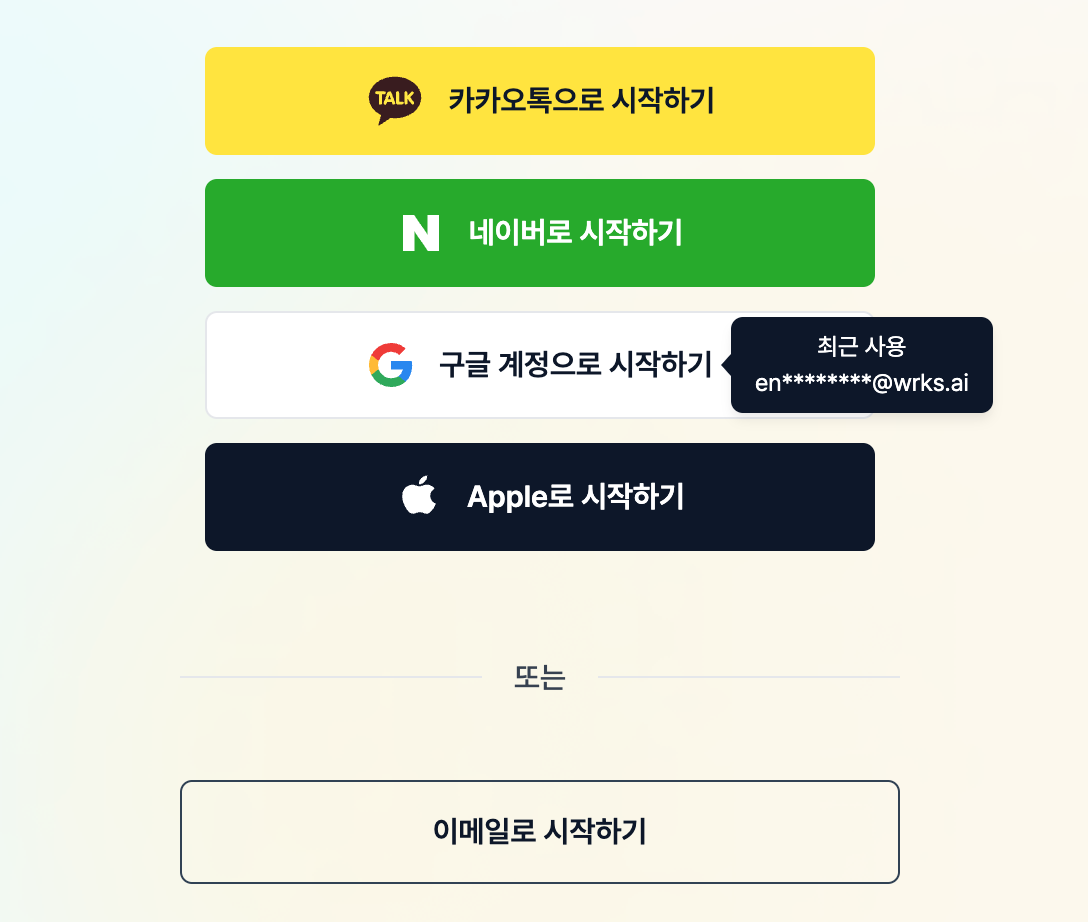Select the start with email option
Image resolution: width=1088 pixels, height=922 pixels.
coord(540,832)
